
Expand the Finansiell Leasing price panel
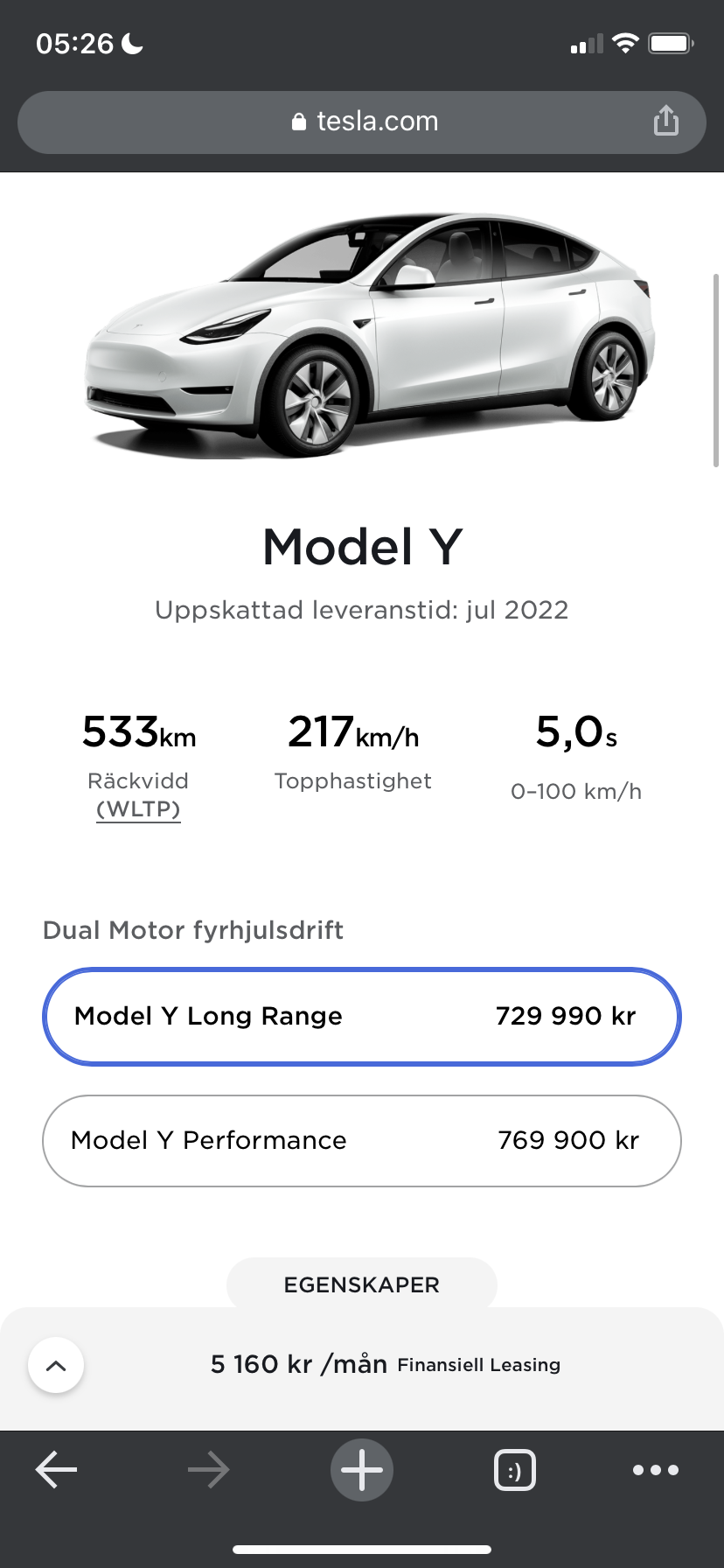click(56, 1365)
